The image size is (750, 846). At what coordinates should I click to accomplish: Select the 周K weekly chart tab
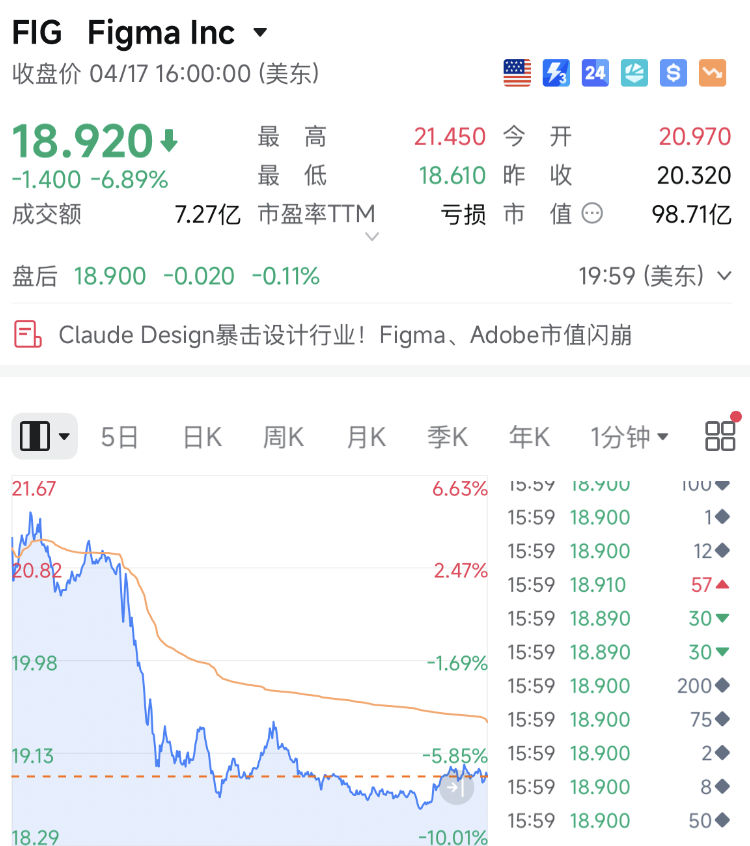[x=283, y=436]
